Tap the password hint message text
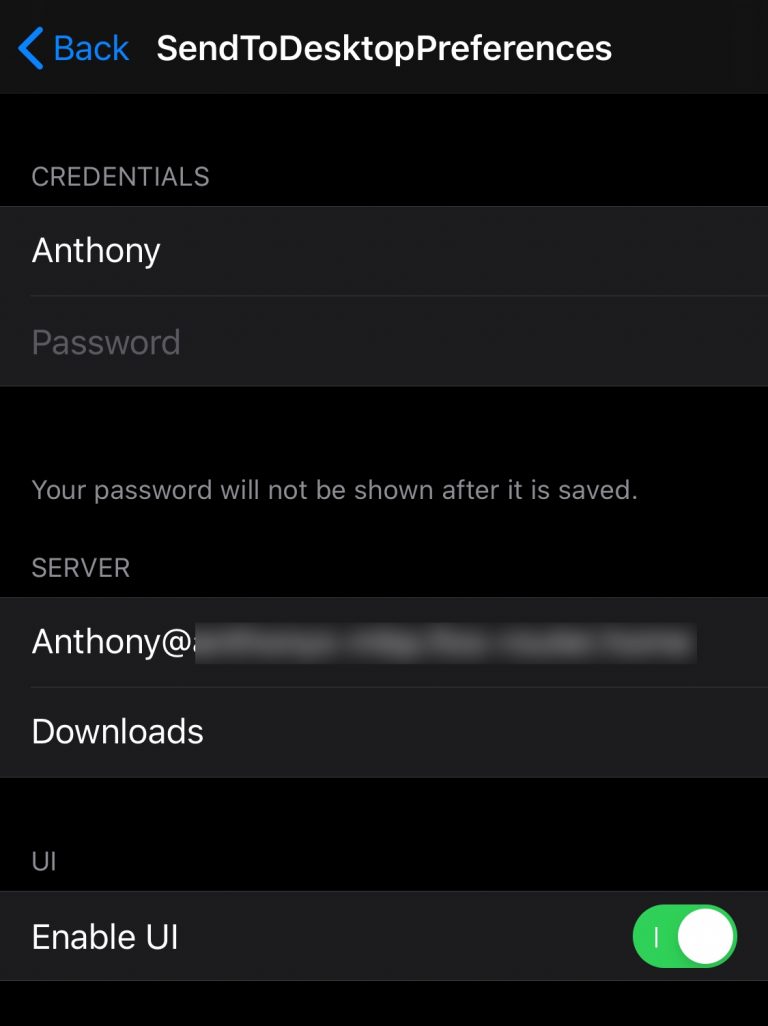Viewport: 768px width, 1026px height. (x=335, y=490)
